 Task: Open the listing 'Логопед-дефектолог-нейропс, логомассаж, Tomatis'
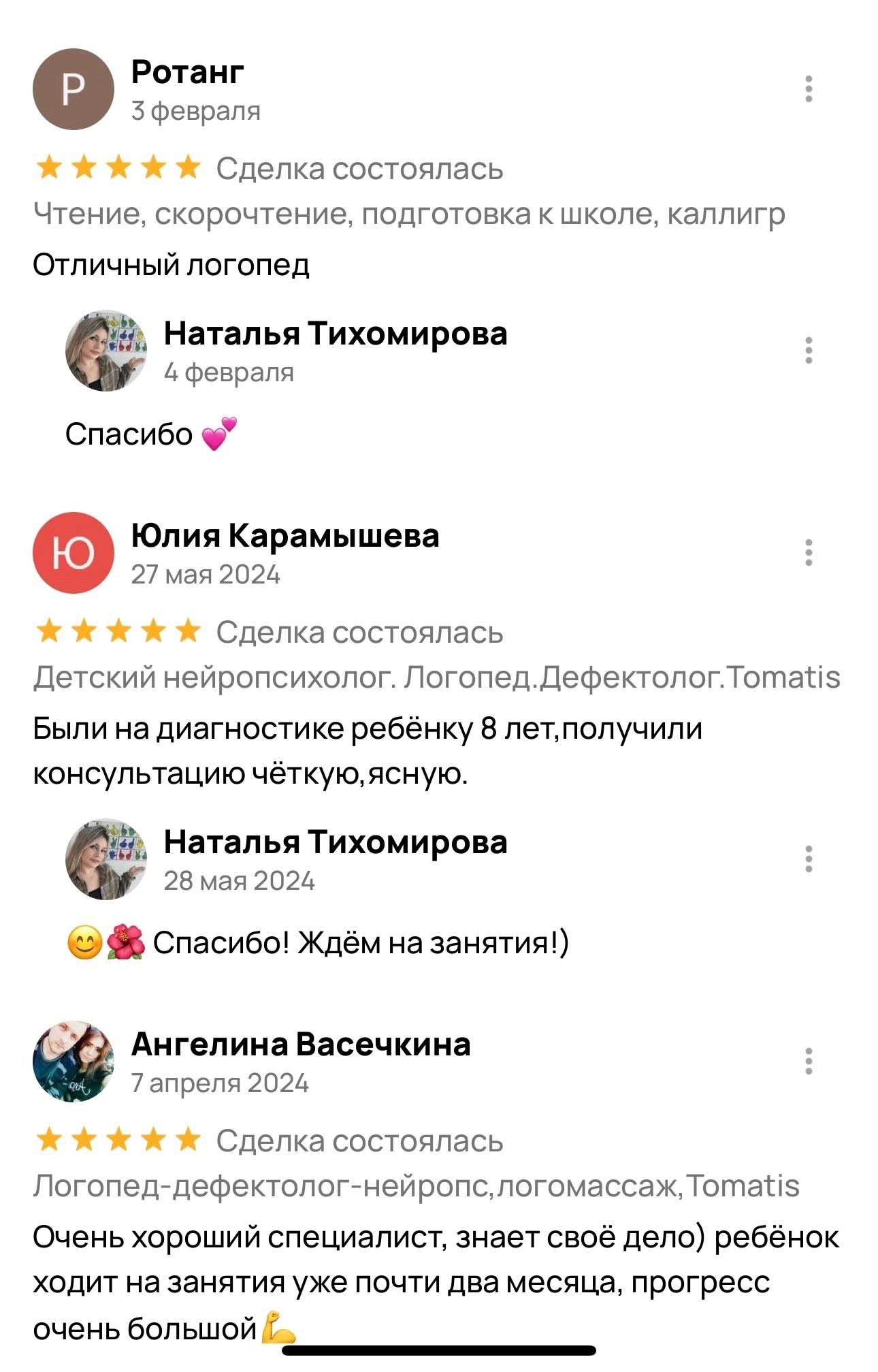click(x=416, y=1186)
